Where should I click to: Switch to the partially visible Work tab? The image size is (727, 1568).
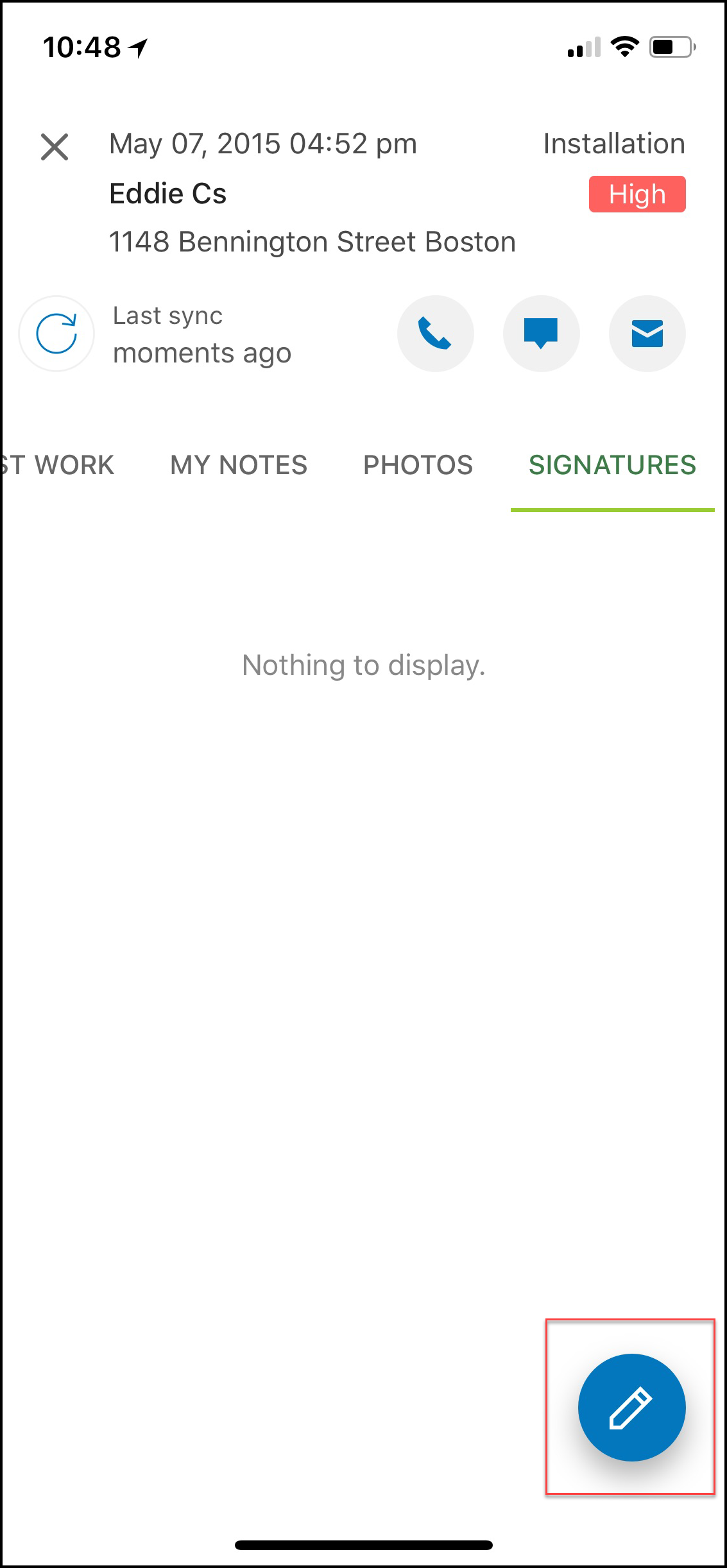coord(58,465)
